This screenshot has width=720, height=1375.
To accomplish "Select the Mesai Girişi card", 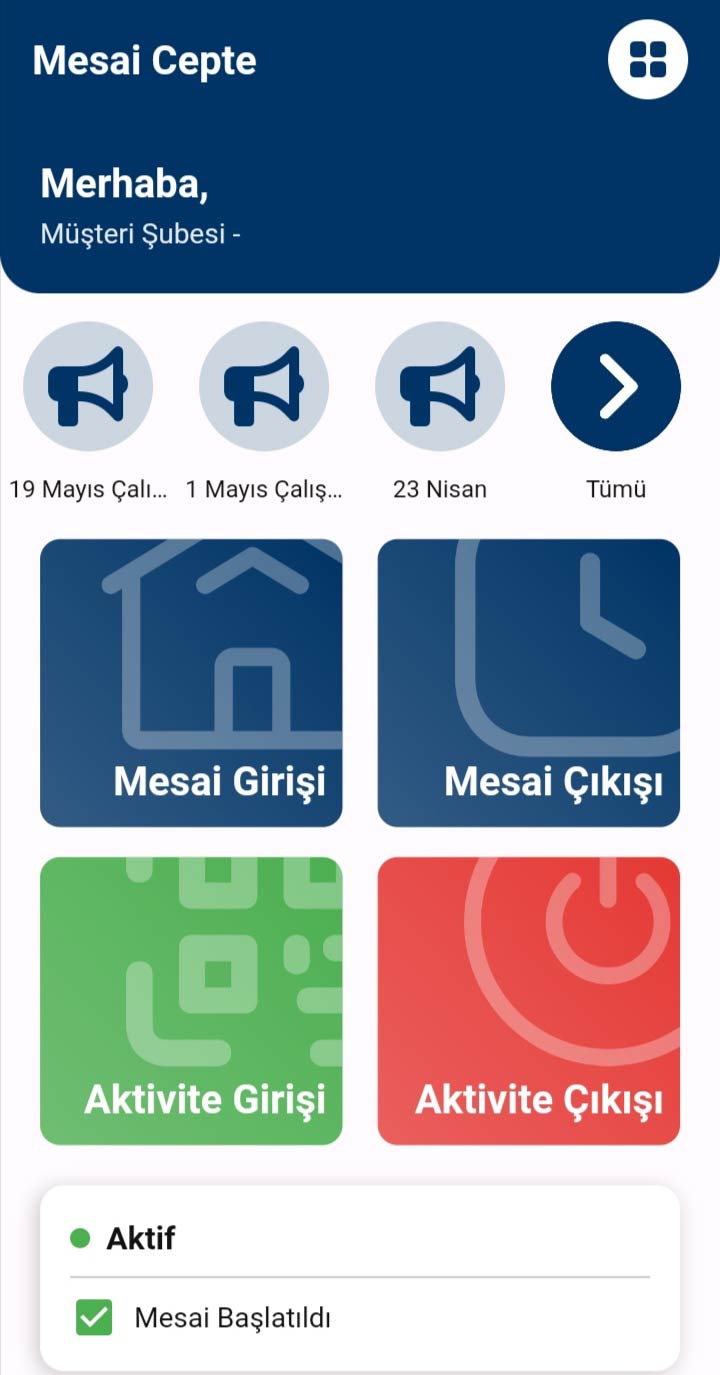I will 191,683.
